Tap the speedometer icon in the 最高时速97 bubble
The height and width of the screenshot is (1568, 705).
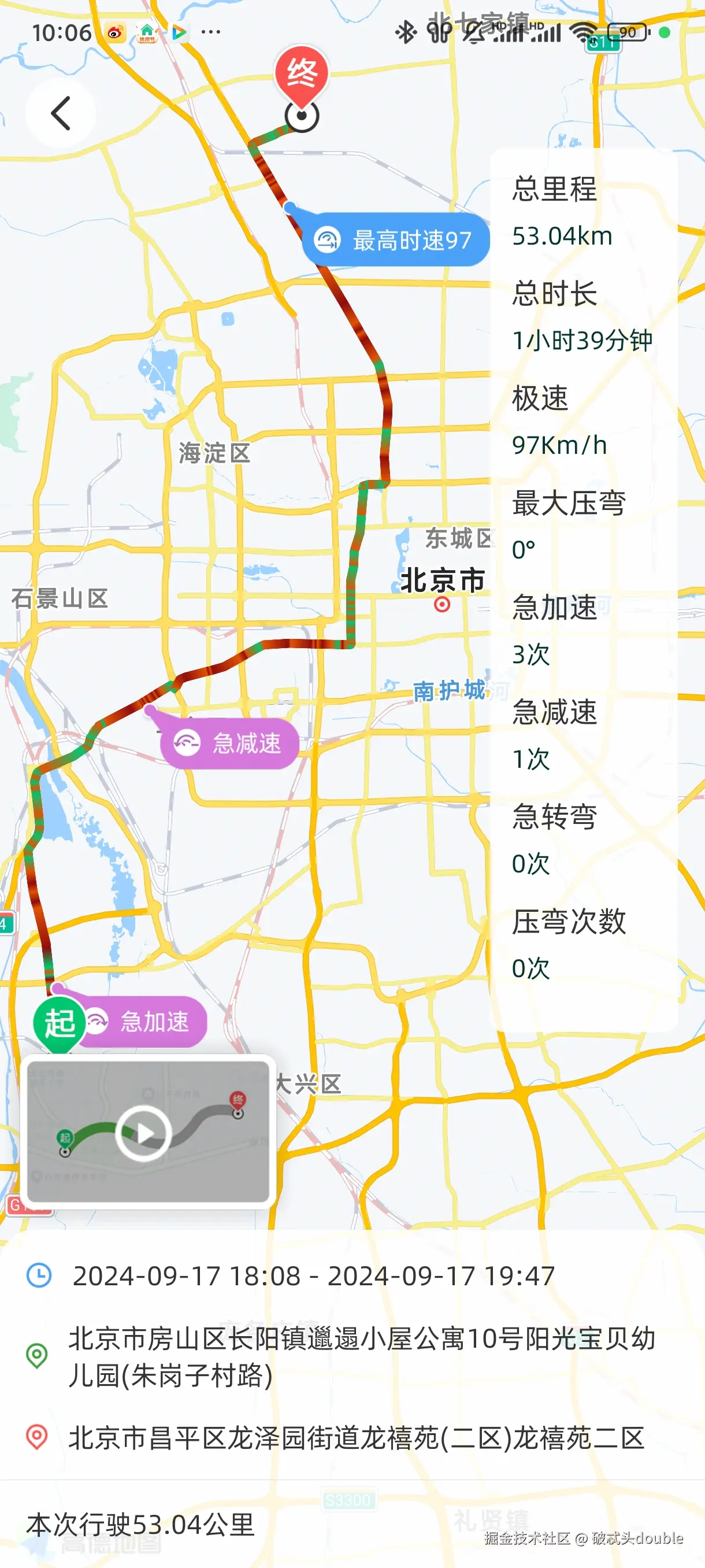[x=329, y=239]
